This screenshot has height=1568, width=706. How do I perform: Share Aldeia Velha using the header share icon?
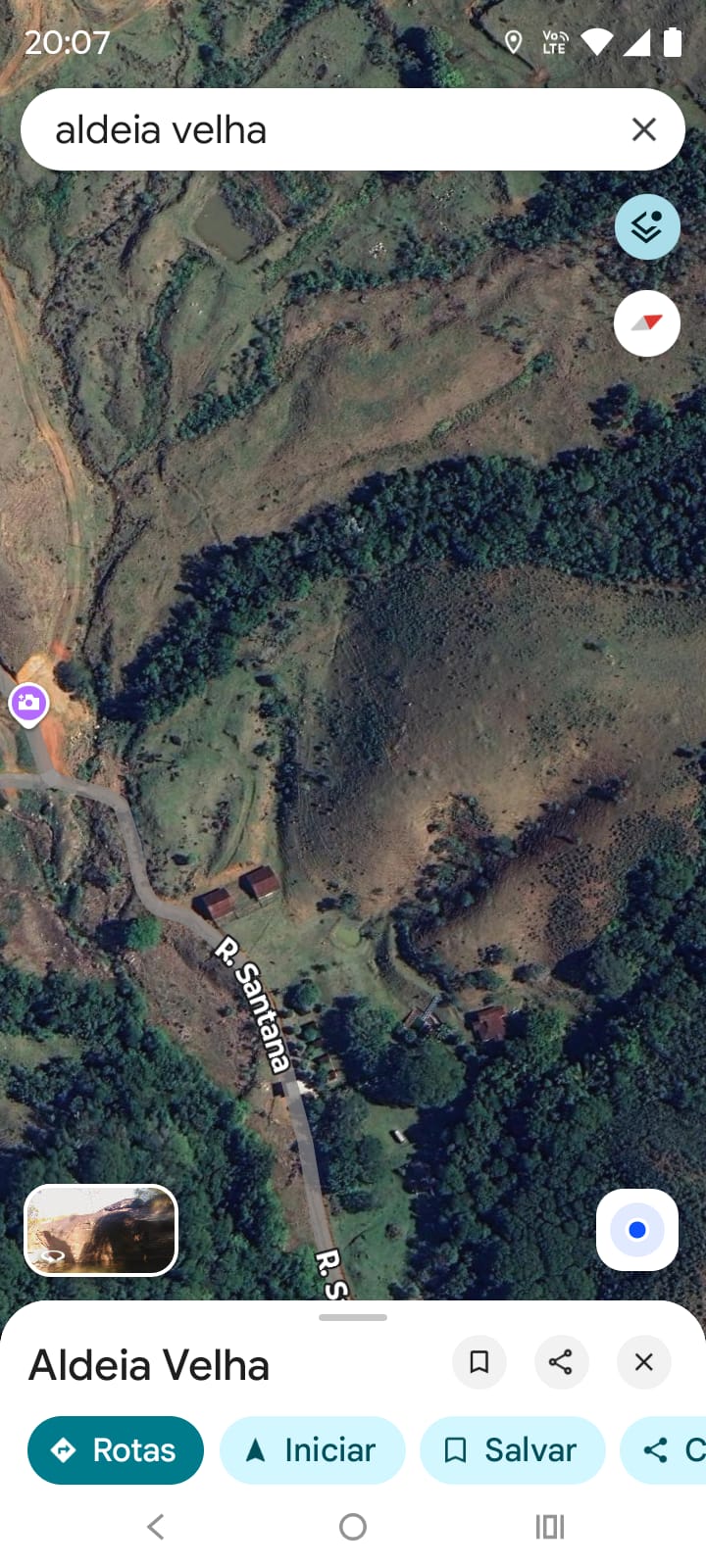click(561, 1362)
